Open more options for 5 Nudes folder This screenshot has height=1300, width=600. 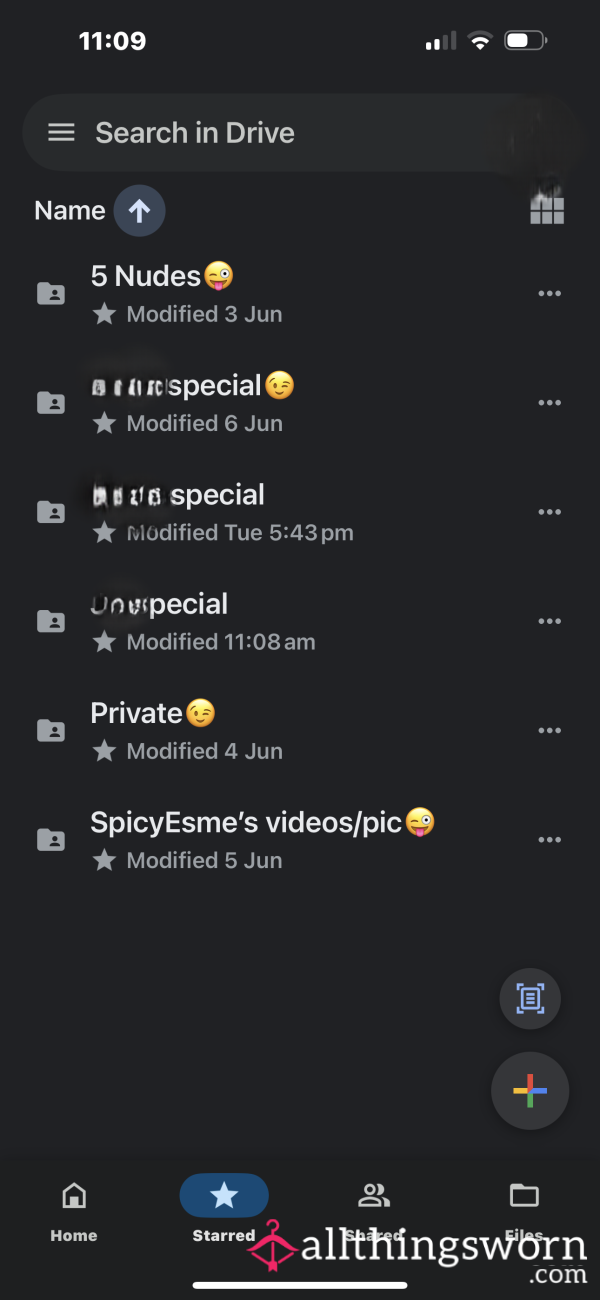[549, 293]
